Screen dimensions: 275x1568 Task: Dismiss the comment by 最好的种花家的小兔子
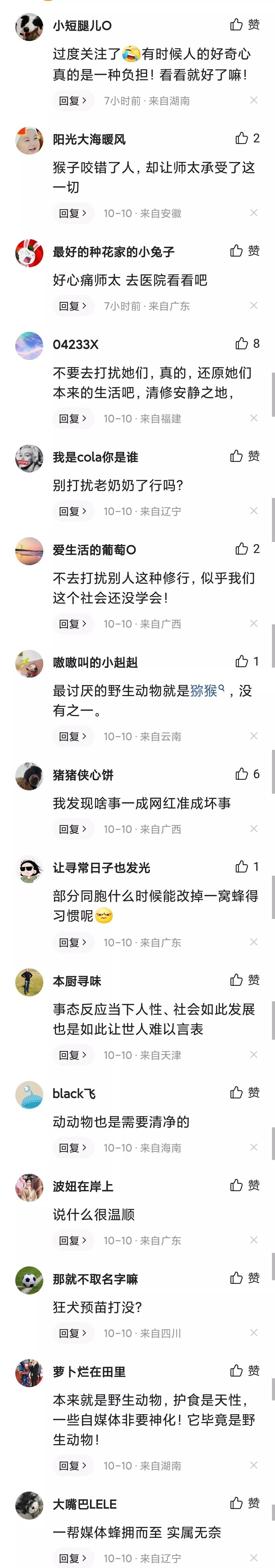pyautogui.click(x=254, y=306)
